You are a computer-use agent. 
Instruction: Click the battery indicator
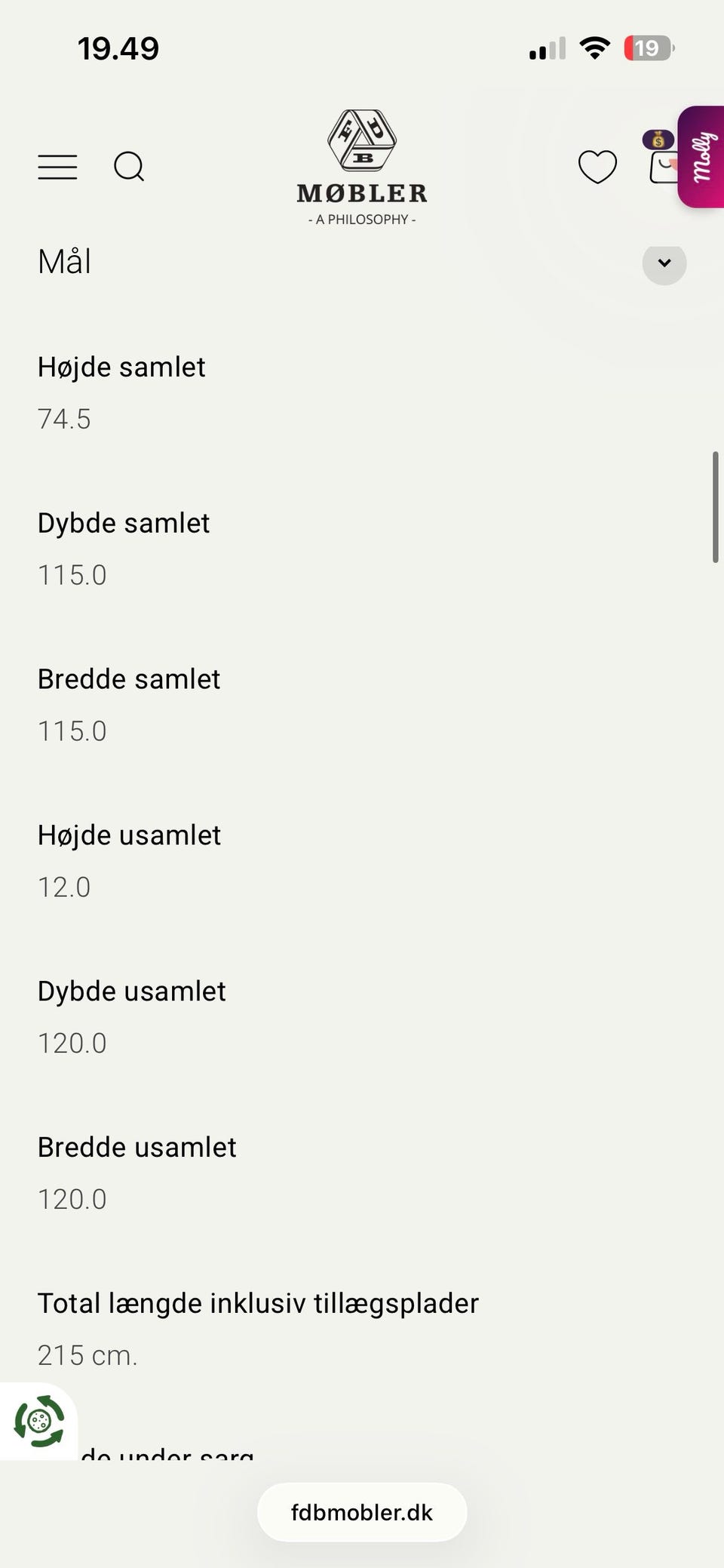647,48
